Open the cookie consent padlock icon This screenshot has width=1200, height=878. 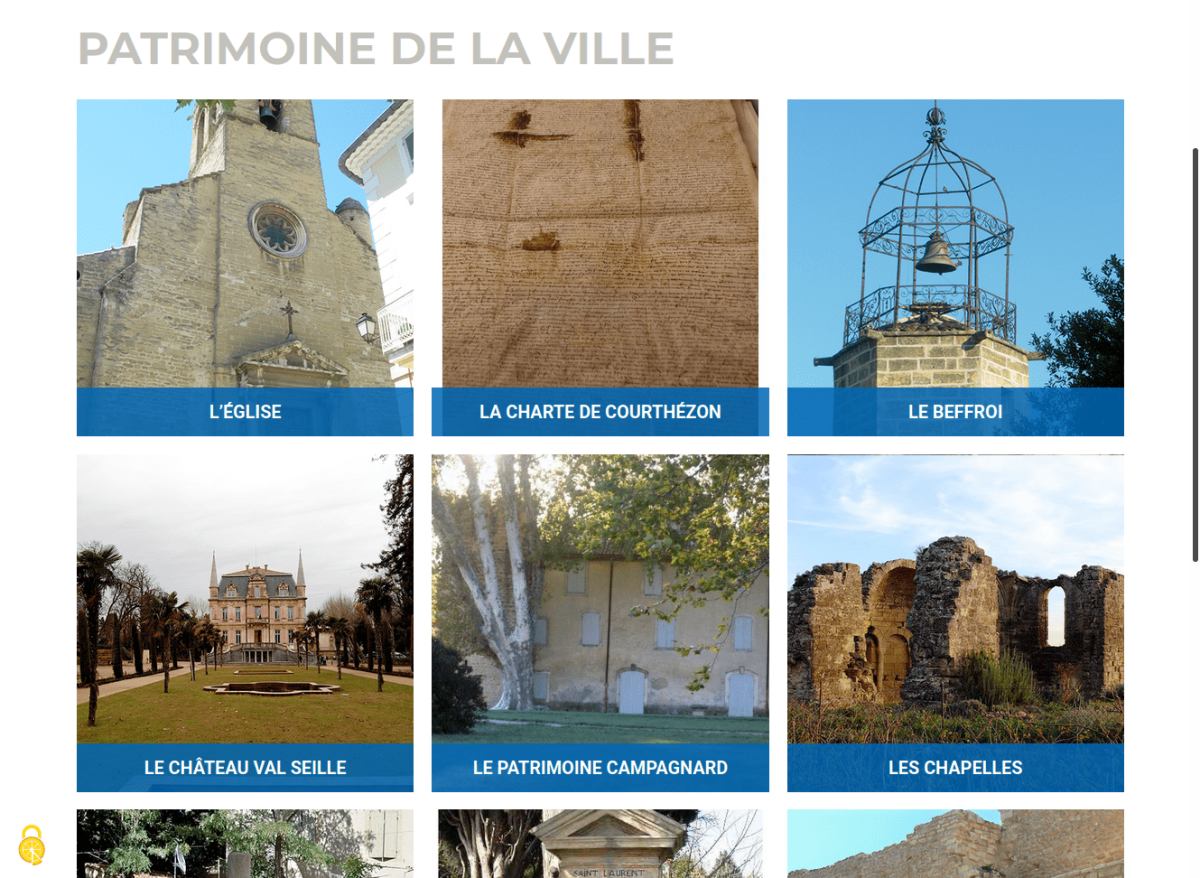[32, 845]
